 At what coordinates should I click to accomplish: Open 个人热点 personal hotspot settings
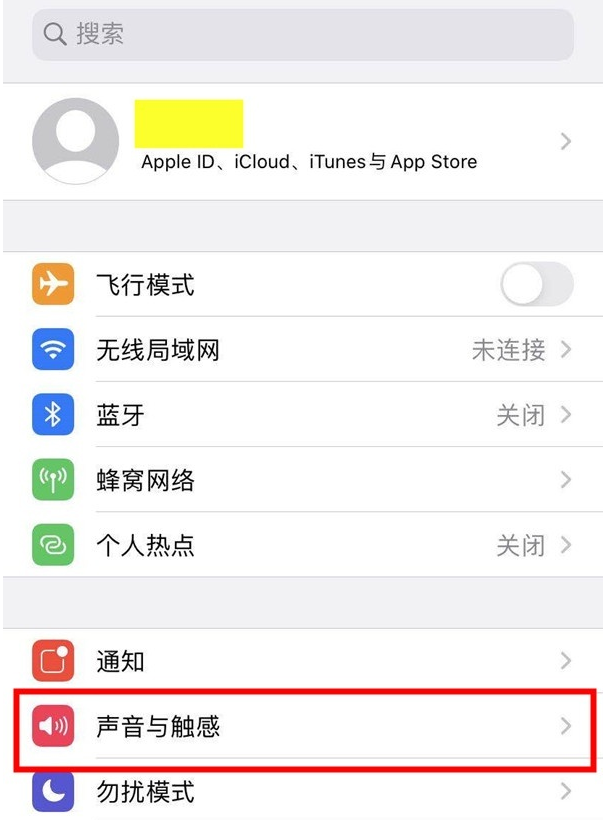302,546
